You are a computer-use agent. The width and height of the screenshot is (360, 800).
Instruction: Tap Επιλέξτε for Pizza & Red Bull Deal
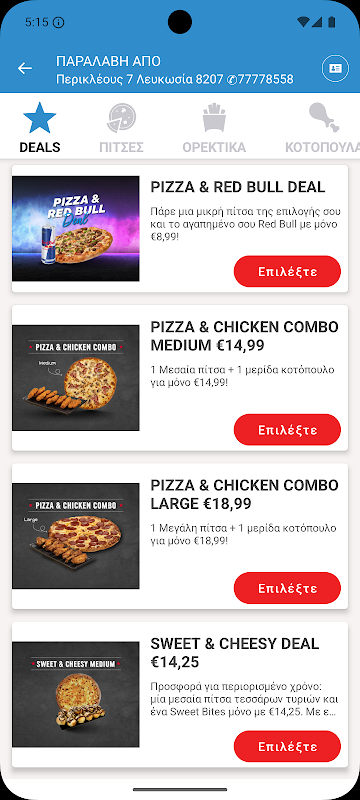tap(287, 271)
